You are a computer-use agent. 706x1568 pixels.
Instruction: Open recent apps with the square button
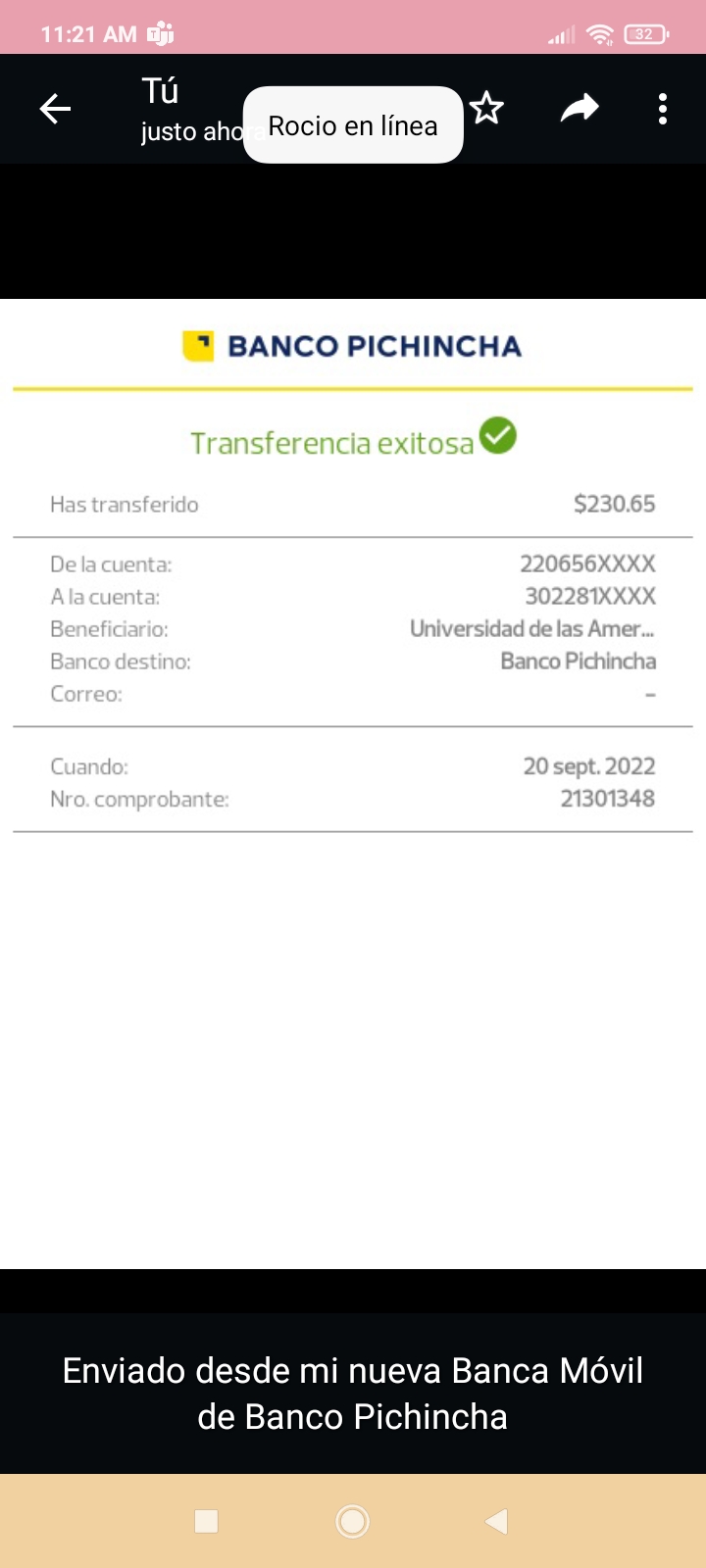coord(206,1521)
